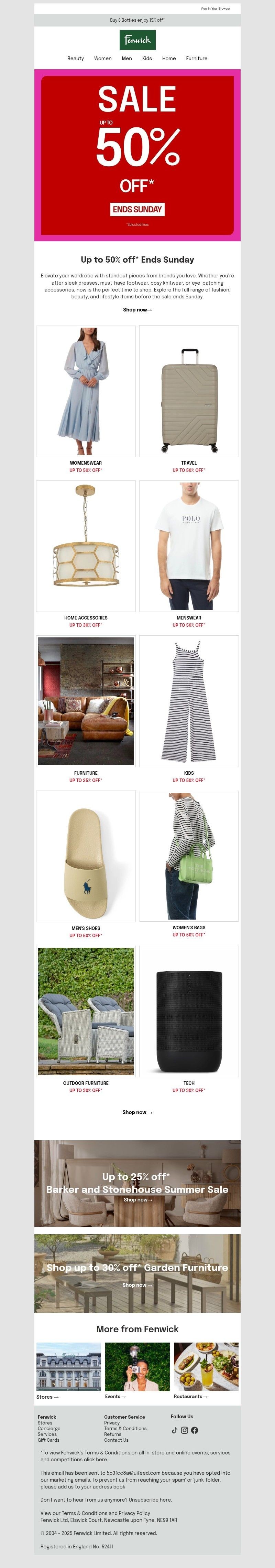The height and width of the screenshot is (1568, 275).
Task: Open Fenwick's Instagram page
Action: coord(184,1430)
